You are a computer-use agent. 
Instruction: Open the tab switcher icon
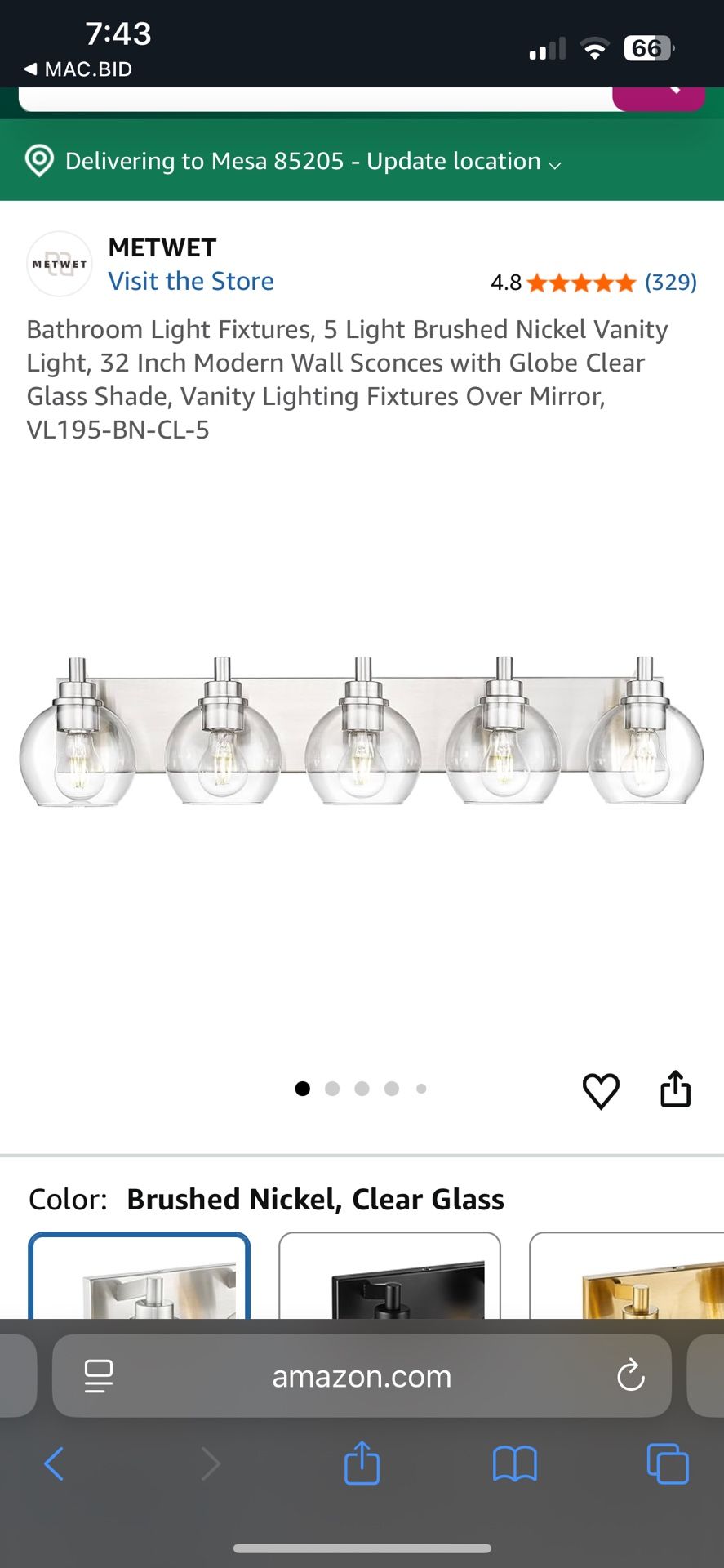pos(666,1463)
